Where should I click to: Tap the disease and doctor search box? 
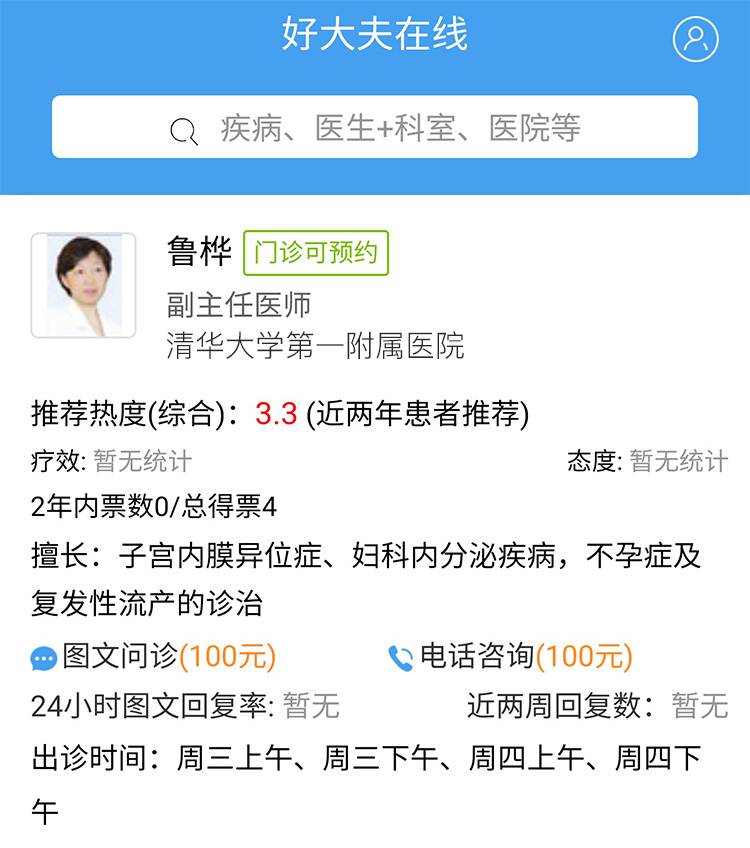tap(375, 128)
